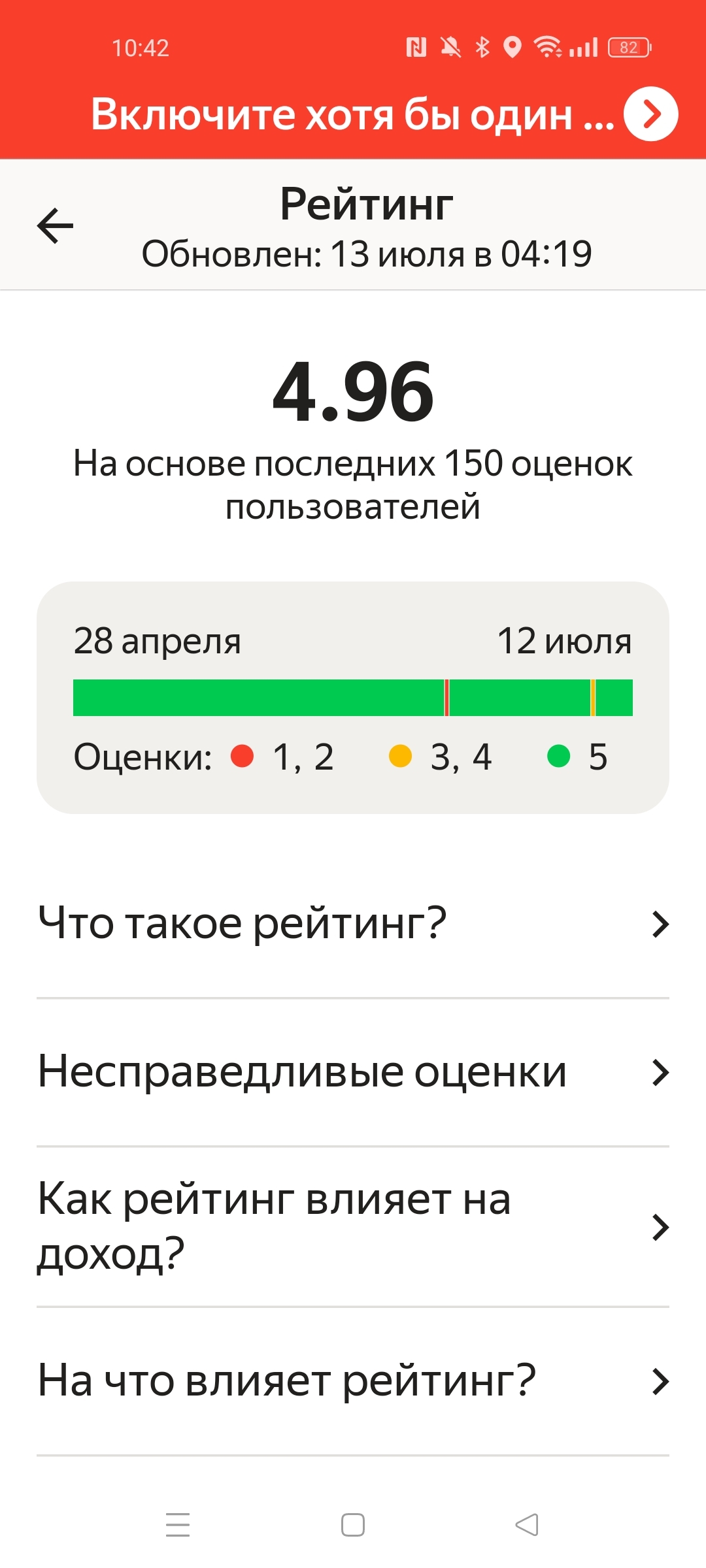Open recent apps from navigation bar
The image size is (706, 1568).
[x=178, y=1525]
